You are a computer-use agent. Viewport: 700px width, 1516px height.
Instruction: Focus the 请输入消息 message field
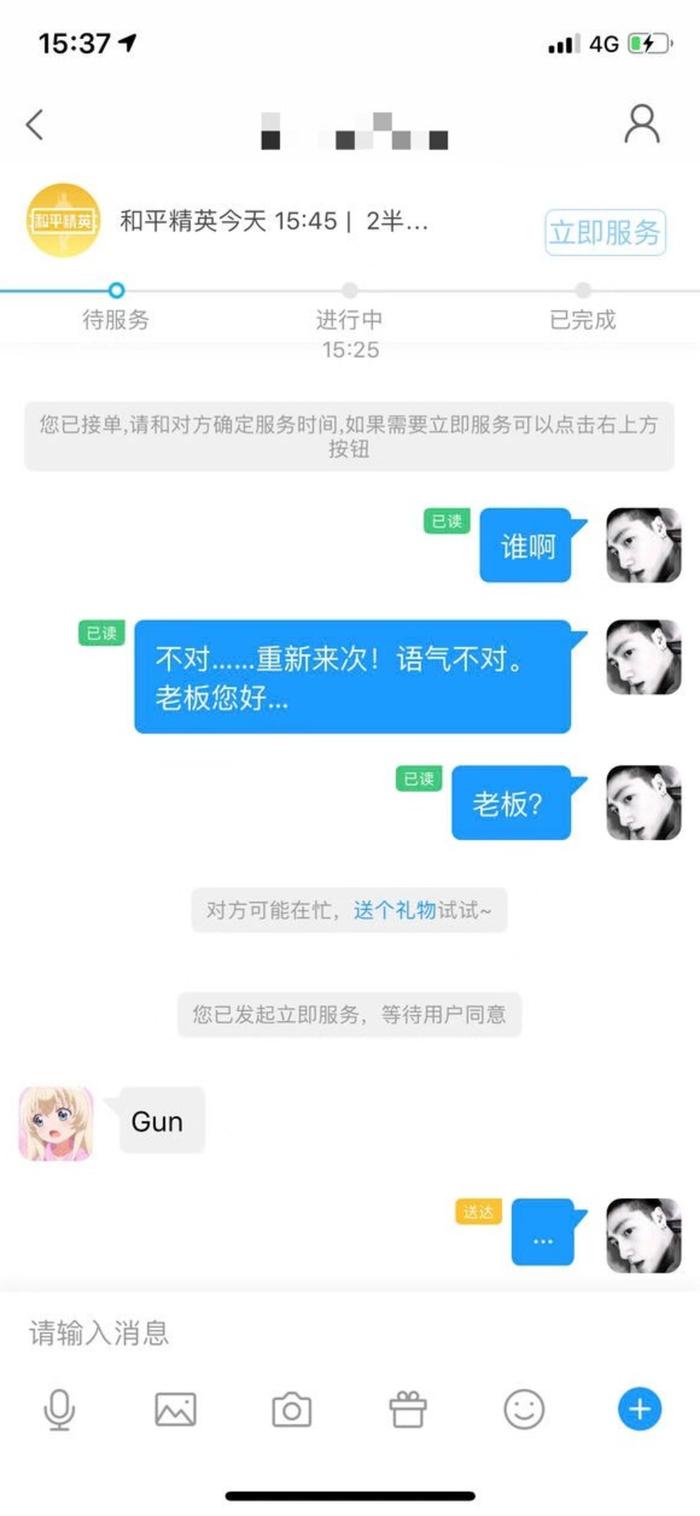[x=350, y=1332]
